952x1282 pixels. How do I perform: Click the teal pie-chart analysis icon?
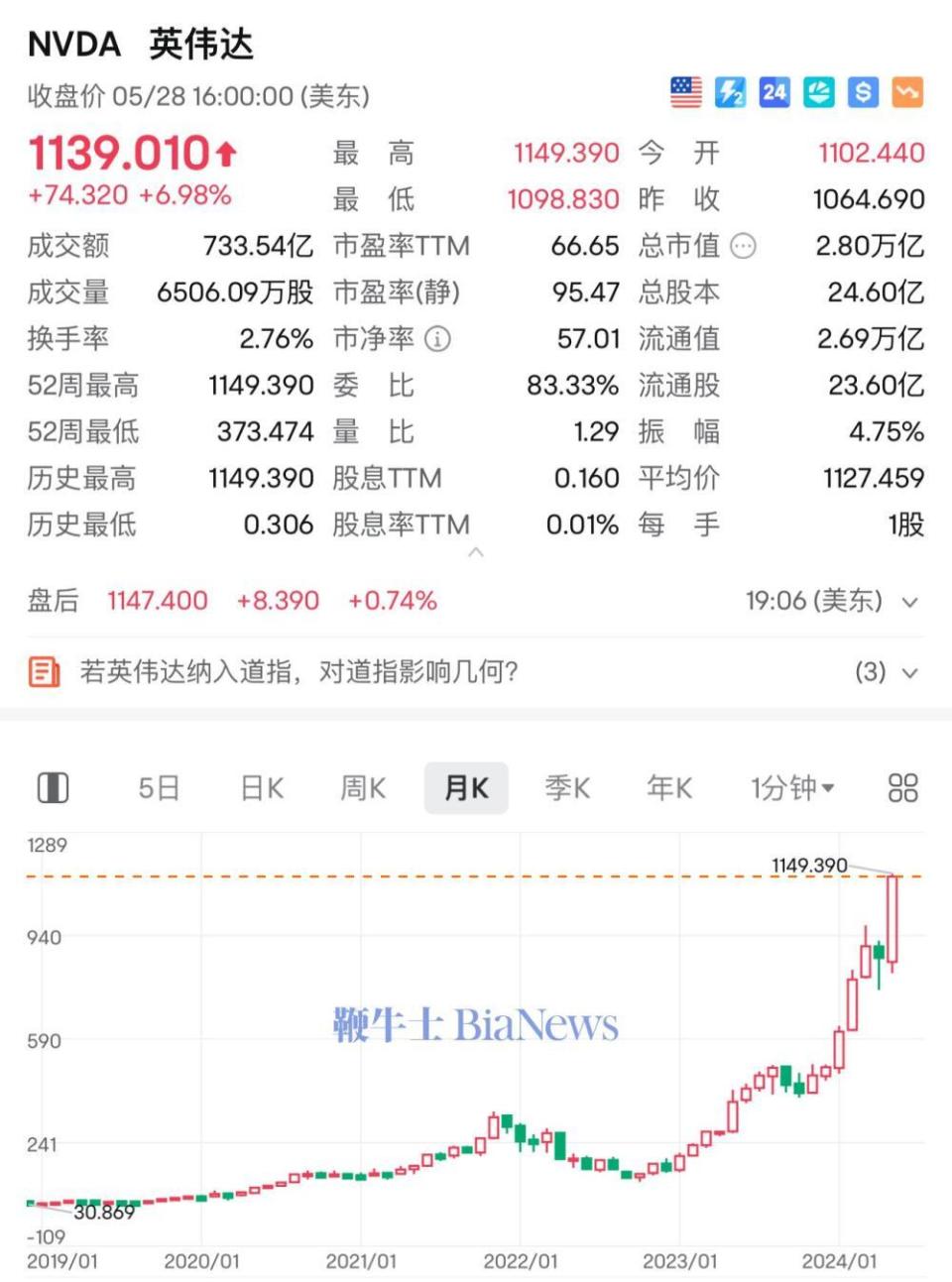[x=817, y=93]
